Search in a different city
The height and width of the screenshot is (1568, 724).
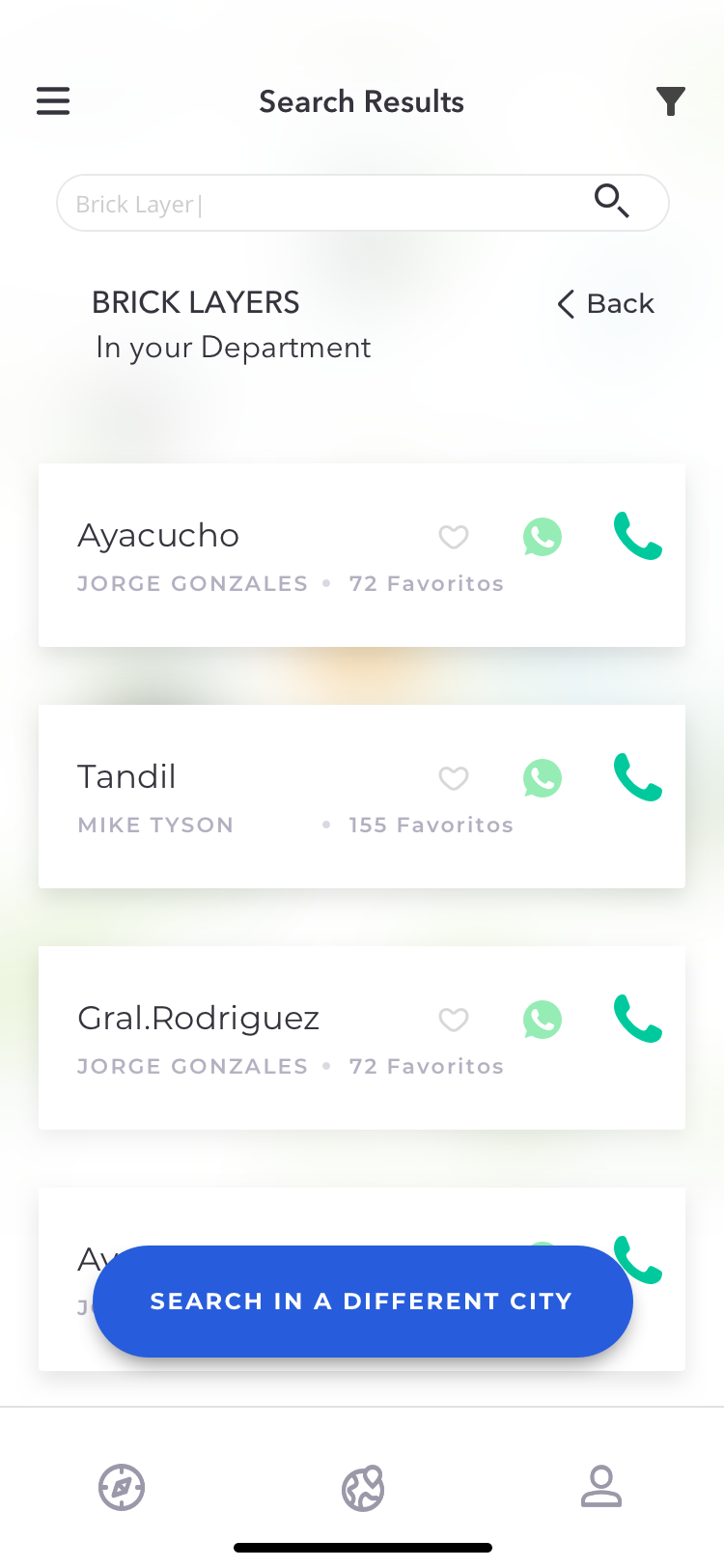[x=362, y=1301]
